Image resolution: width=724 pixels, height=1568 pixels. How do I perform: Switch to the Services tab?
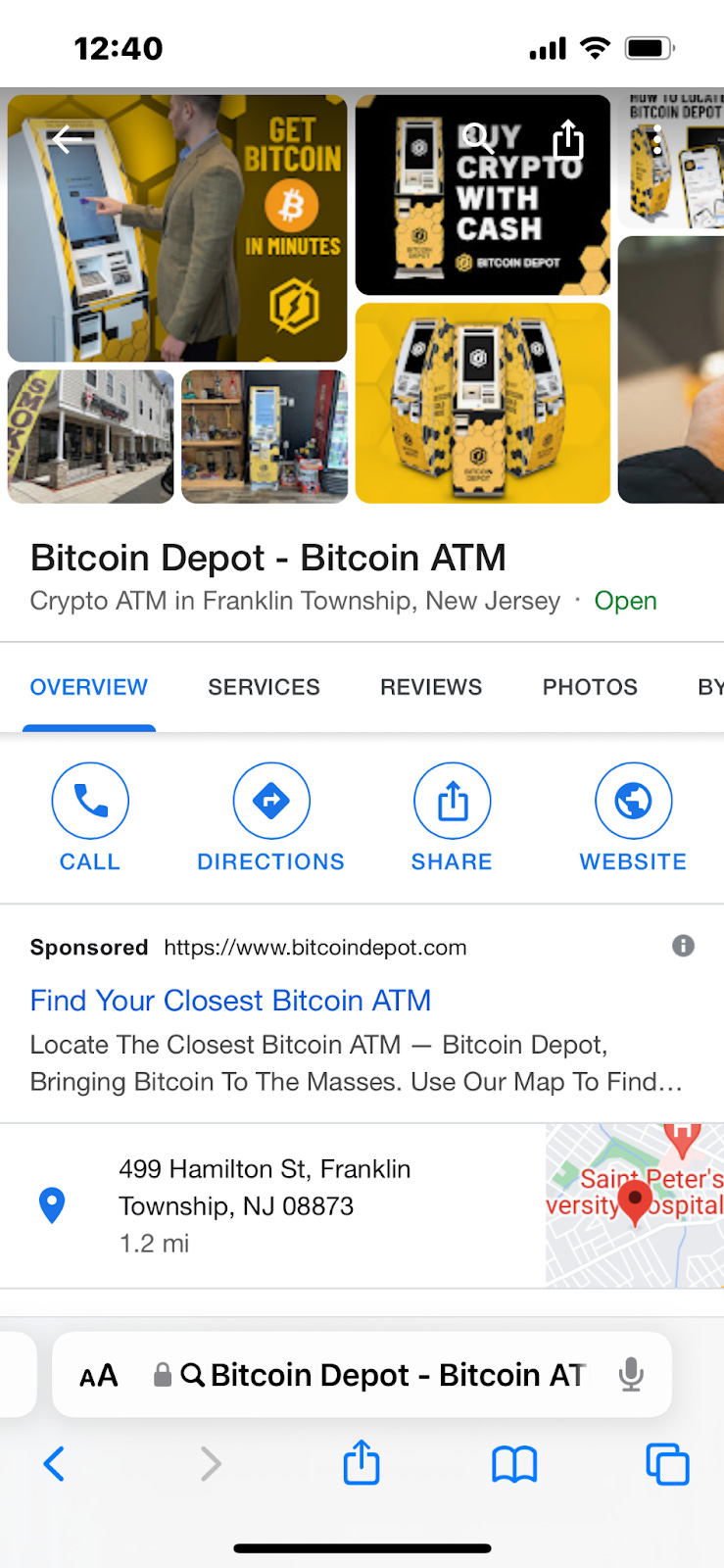pos(264,687)
